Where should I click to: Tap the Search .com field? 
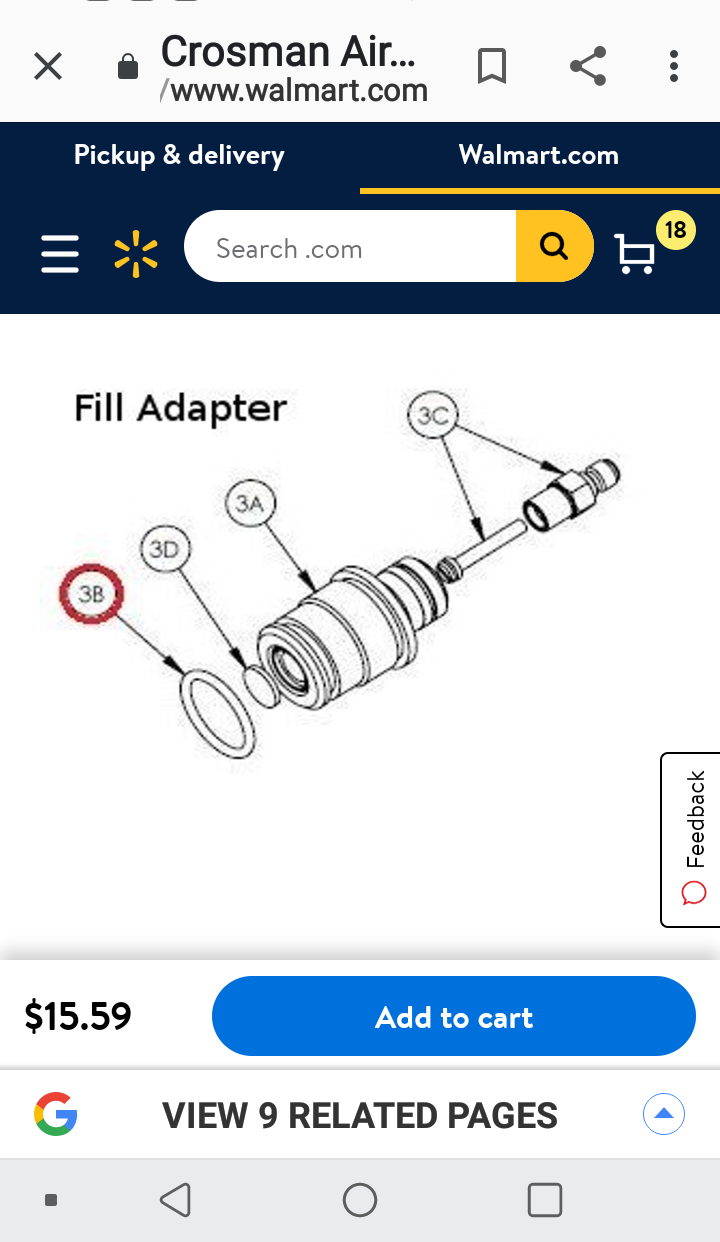pyautogui.click(x=350, y=247)
